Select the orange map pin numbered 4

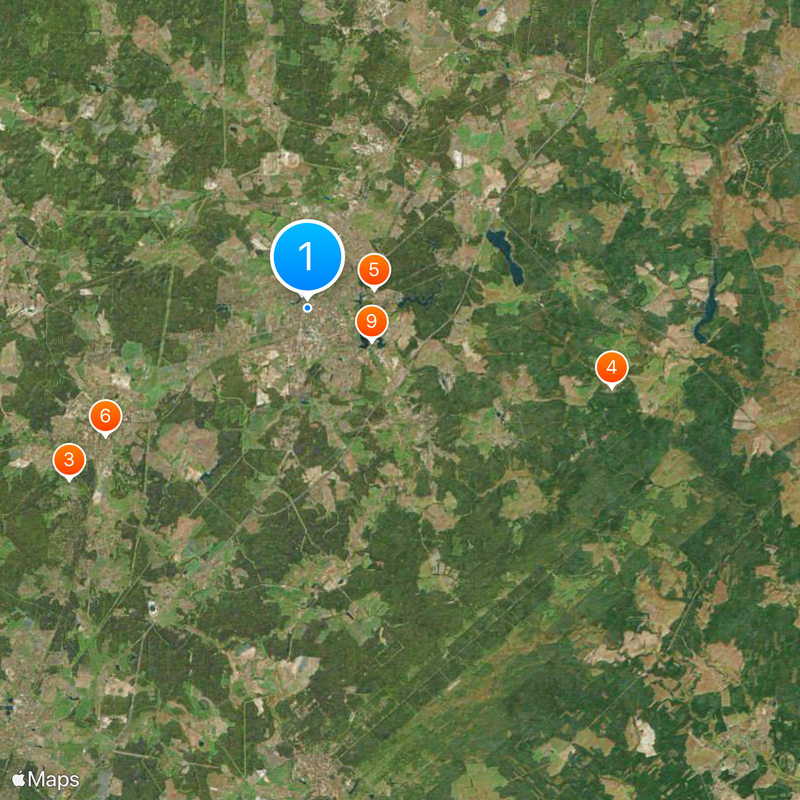pyautogui.click(x=611, y=368)
